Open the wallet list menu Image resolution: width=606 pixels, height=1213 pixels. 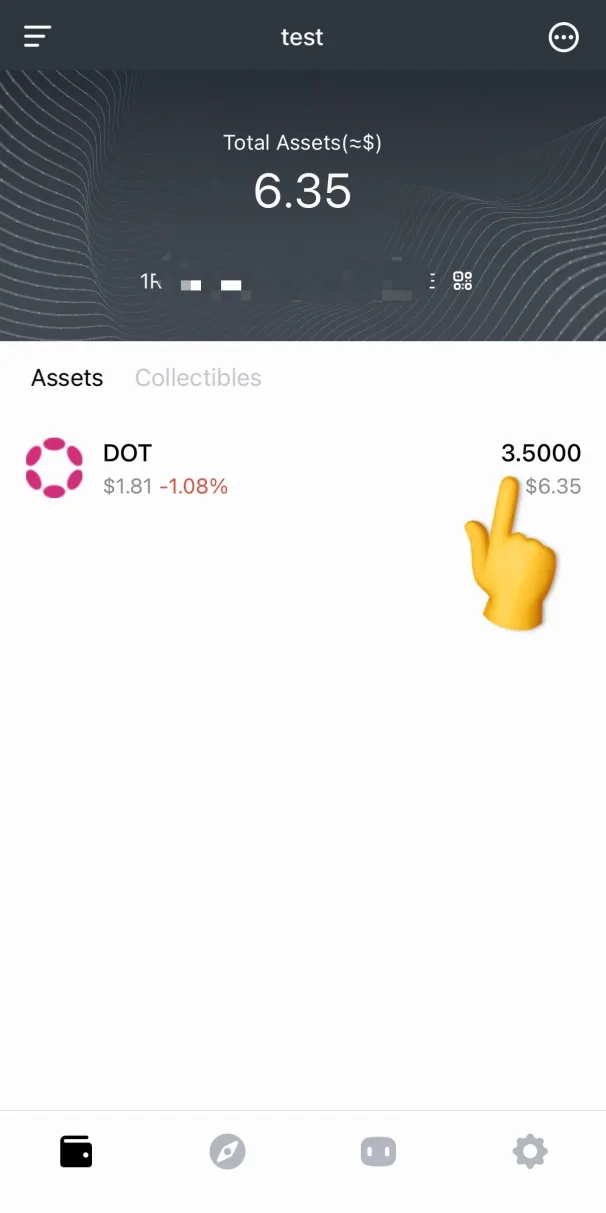[x=37, y=37]
